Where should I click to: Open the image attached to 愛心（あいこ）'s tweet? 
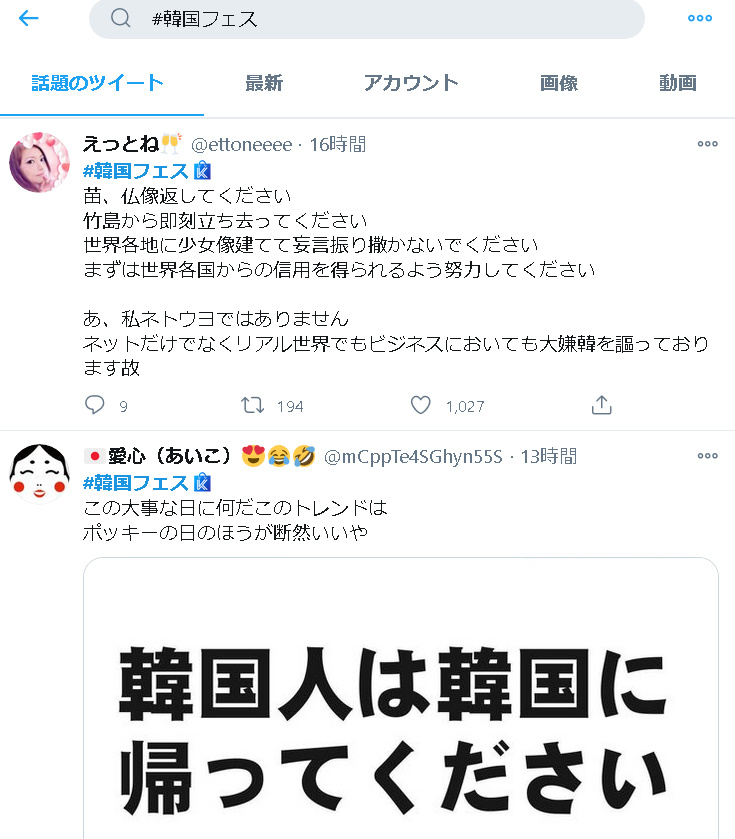pos(400,698)
